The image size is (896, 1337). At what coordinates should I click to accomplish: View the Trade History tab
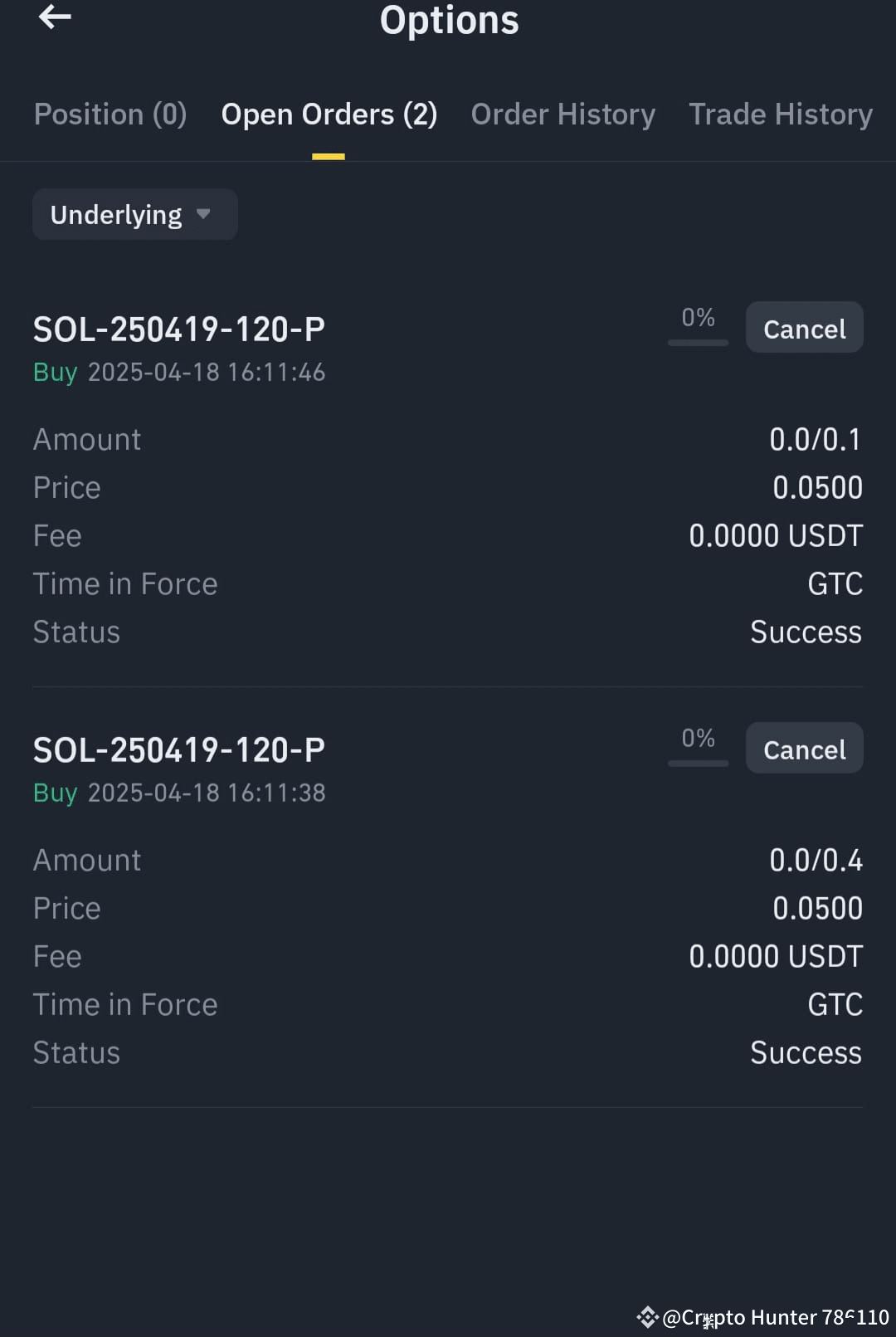780,114
